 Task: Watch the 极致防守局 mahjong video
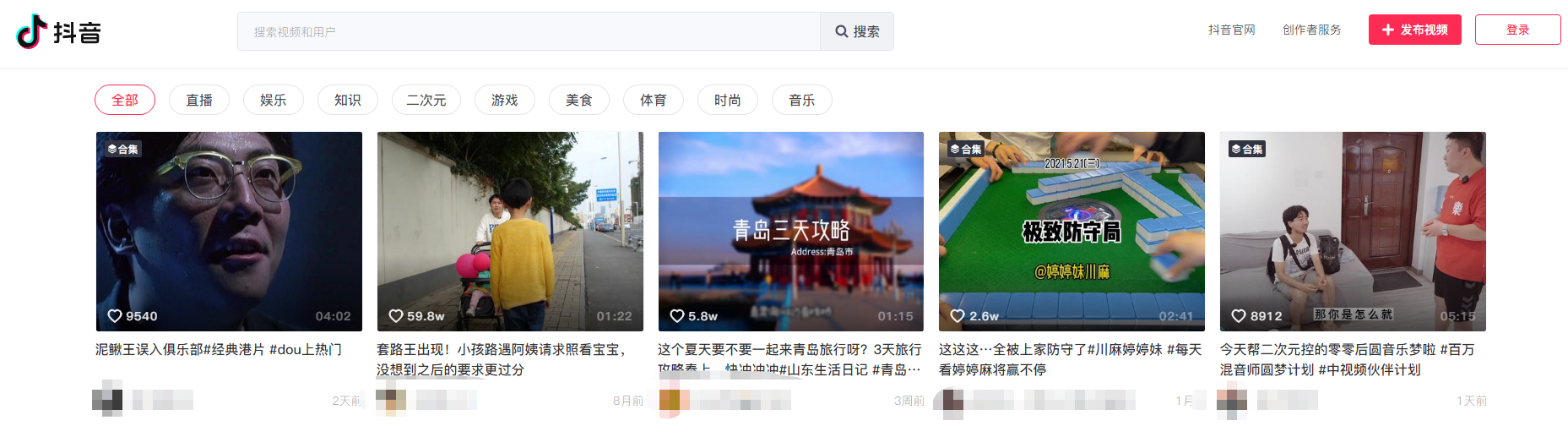[x=1072, y=231]
